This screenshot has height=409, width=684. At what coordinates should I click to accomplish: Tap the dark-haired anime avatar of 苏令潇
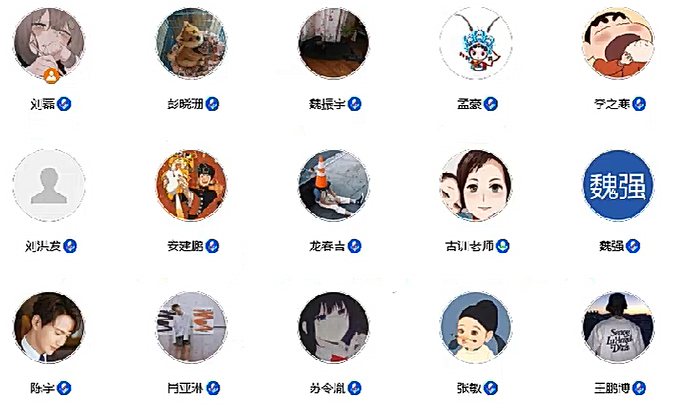pyautogui.click(x=333, y=328)
